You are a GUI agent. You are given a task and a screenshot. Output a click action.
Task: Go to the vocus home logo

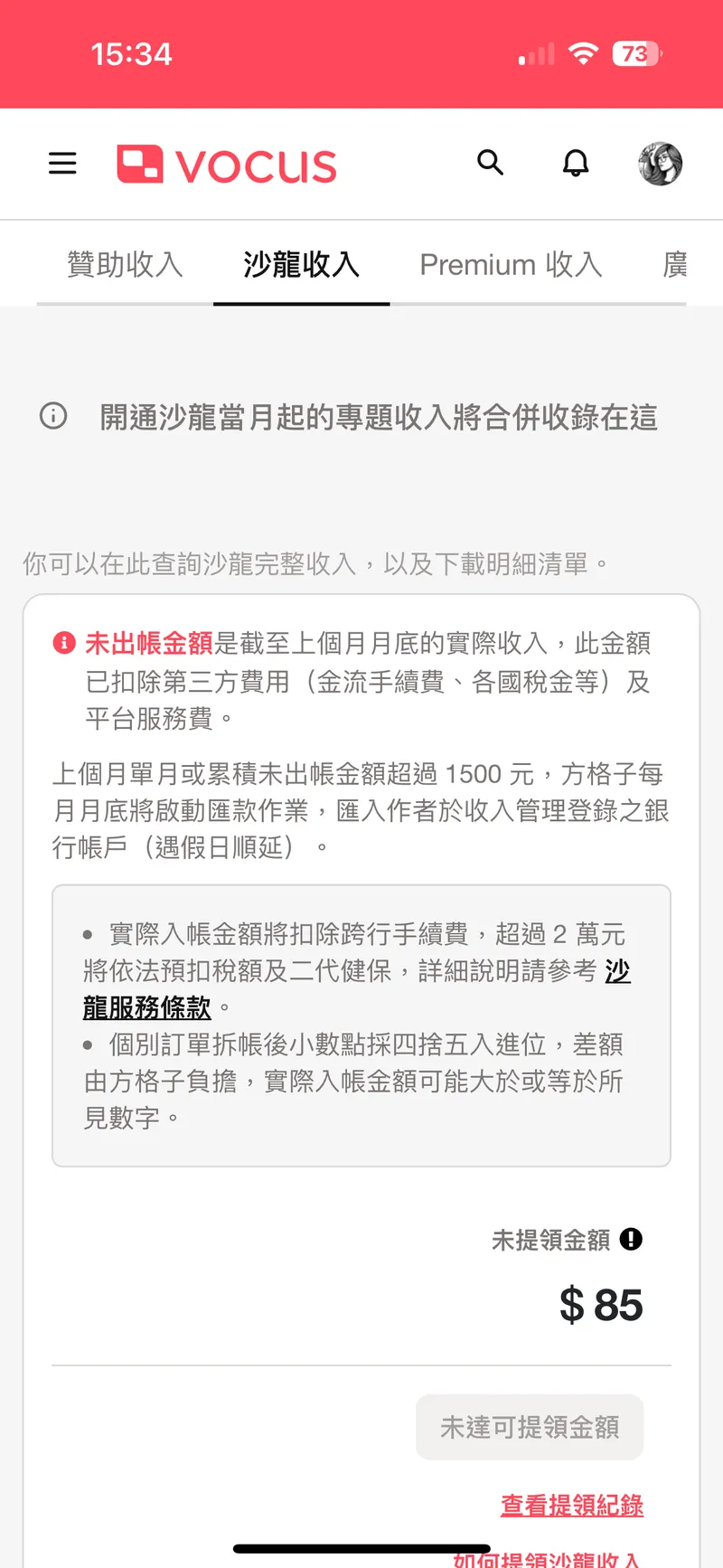(x=227, y=165)
